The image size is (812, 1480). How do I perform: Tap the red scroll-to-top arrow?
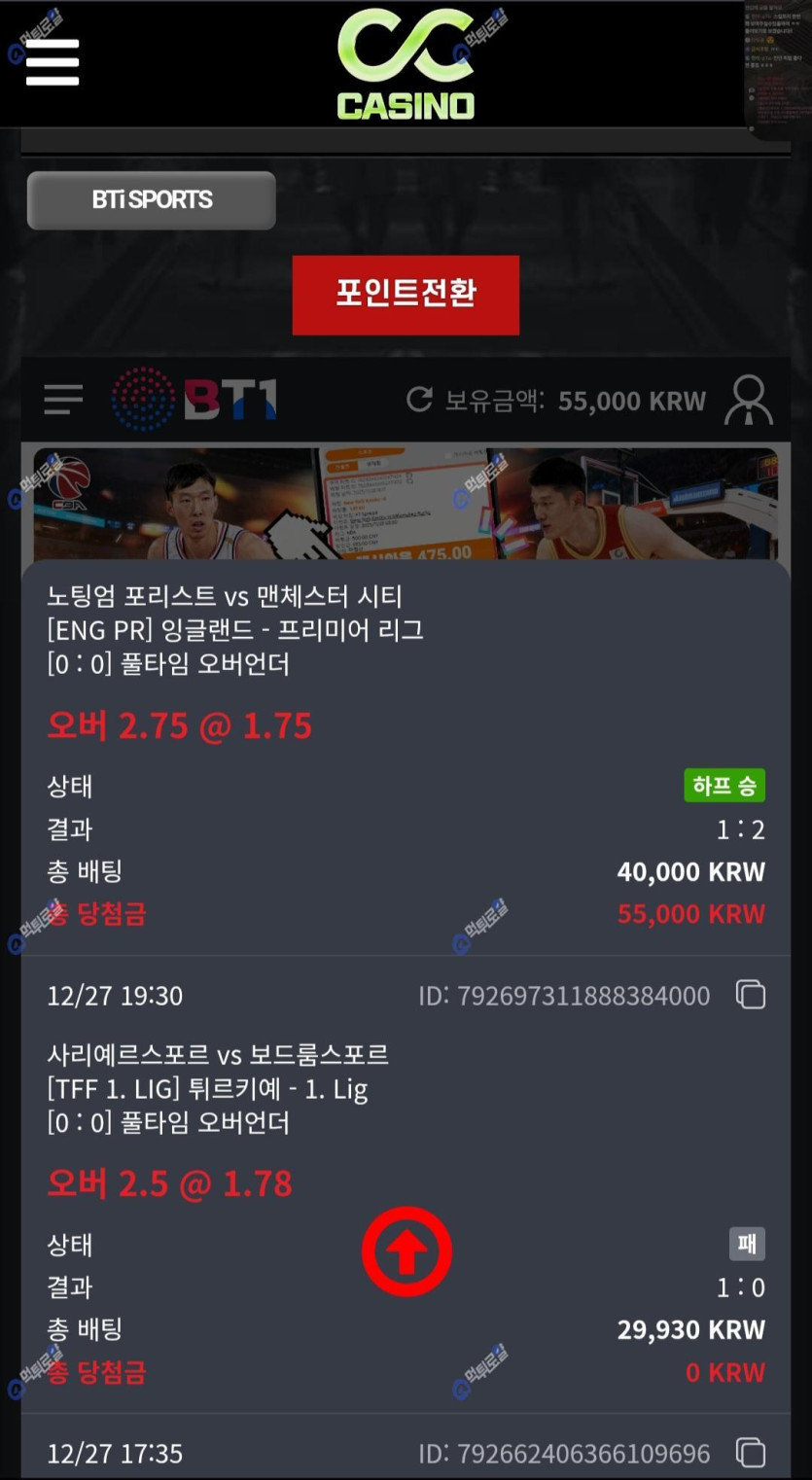[406, 1251]
